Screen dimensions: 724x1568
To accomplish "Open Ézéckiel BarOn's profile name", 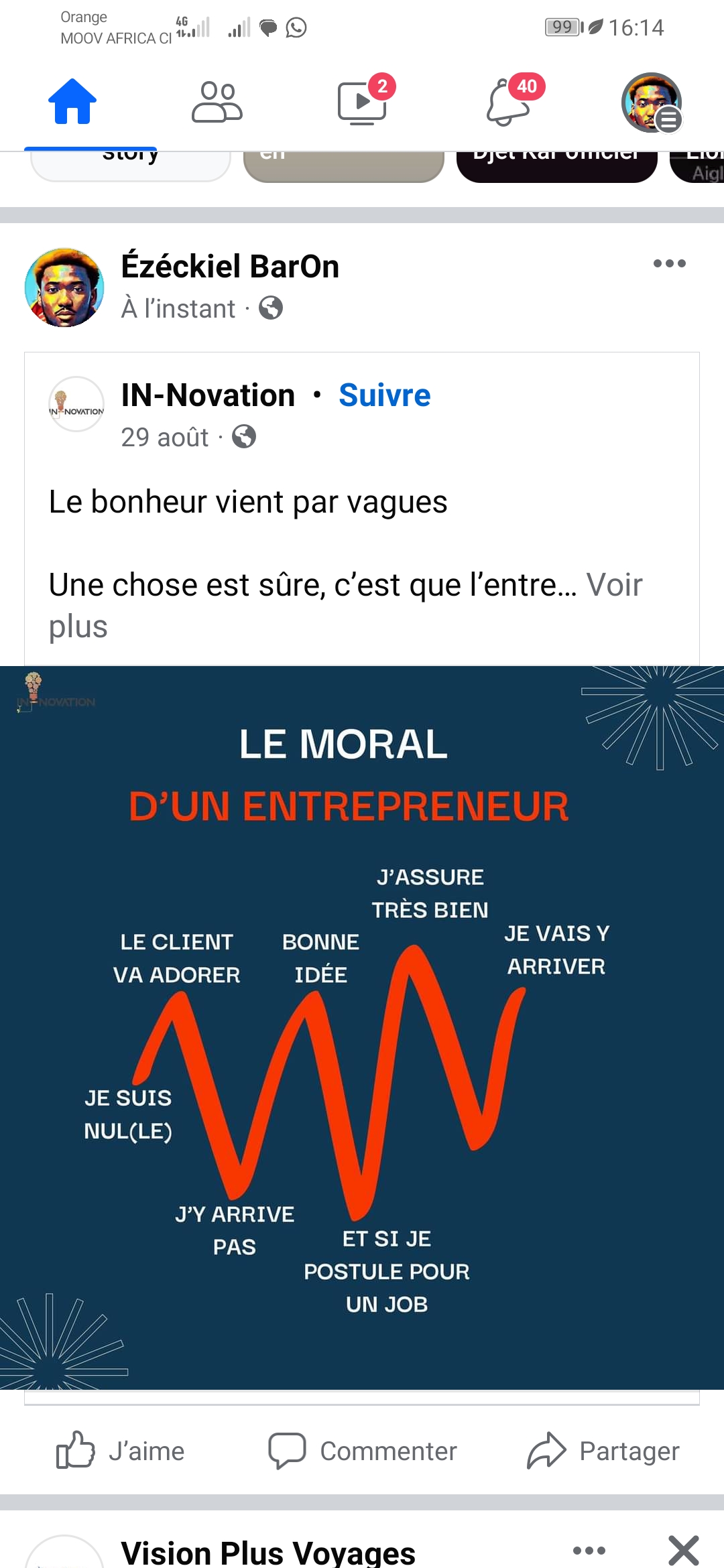I will (230, 267).
